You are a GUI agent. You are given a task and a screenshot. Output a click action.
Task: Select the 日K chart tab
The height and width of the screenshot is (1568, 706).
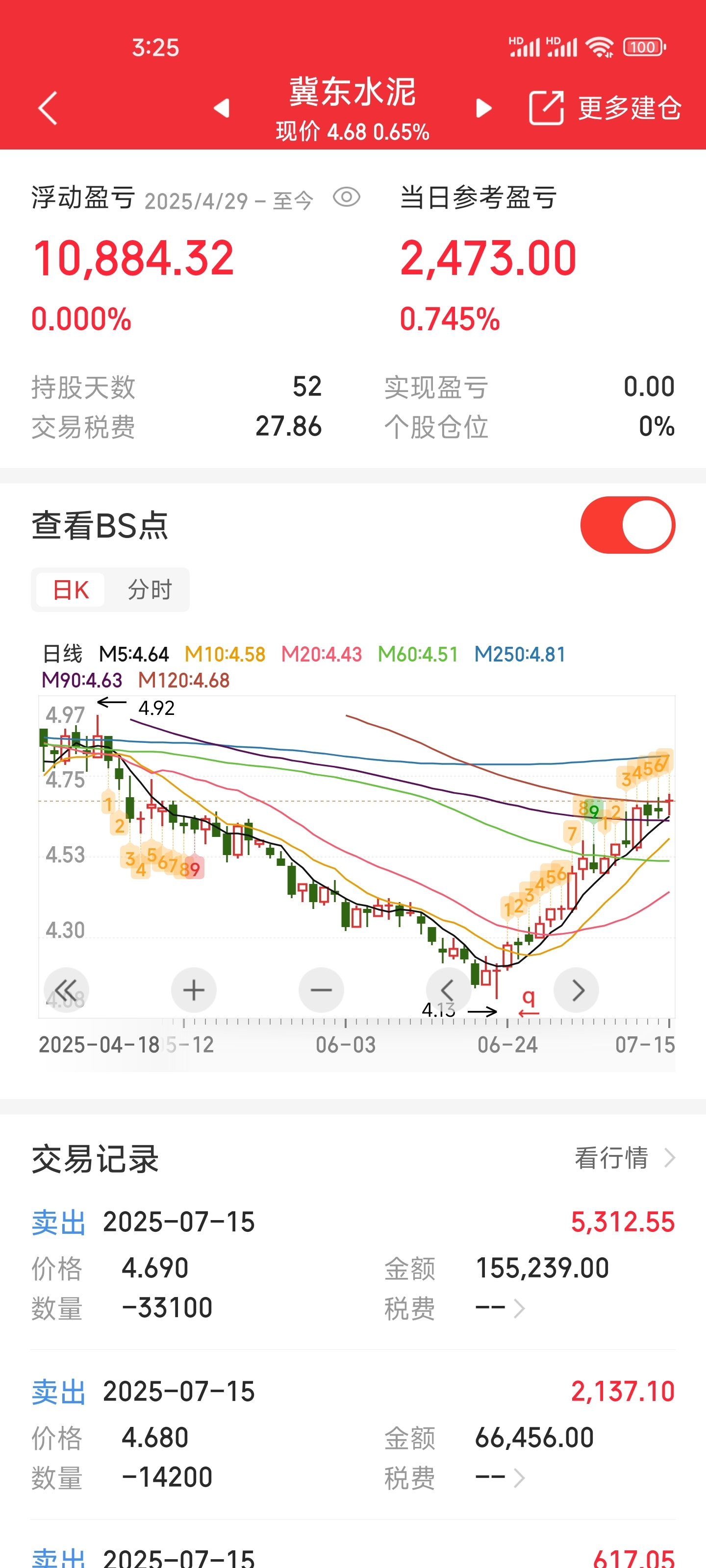(x=71, y=589)
